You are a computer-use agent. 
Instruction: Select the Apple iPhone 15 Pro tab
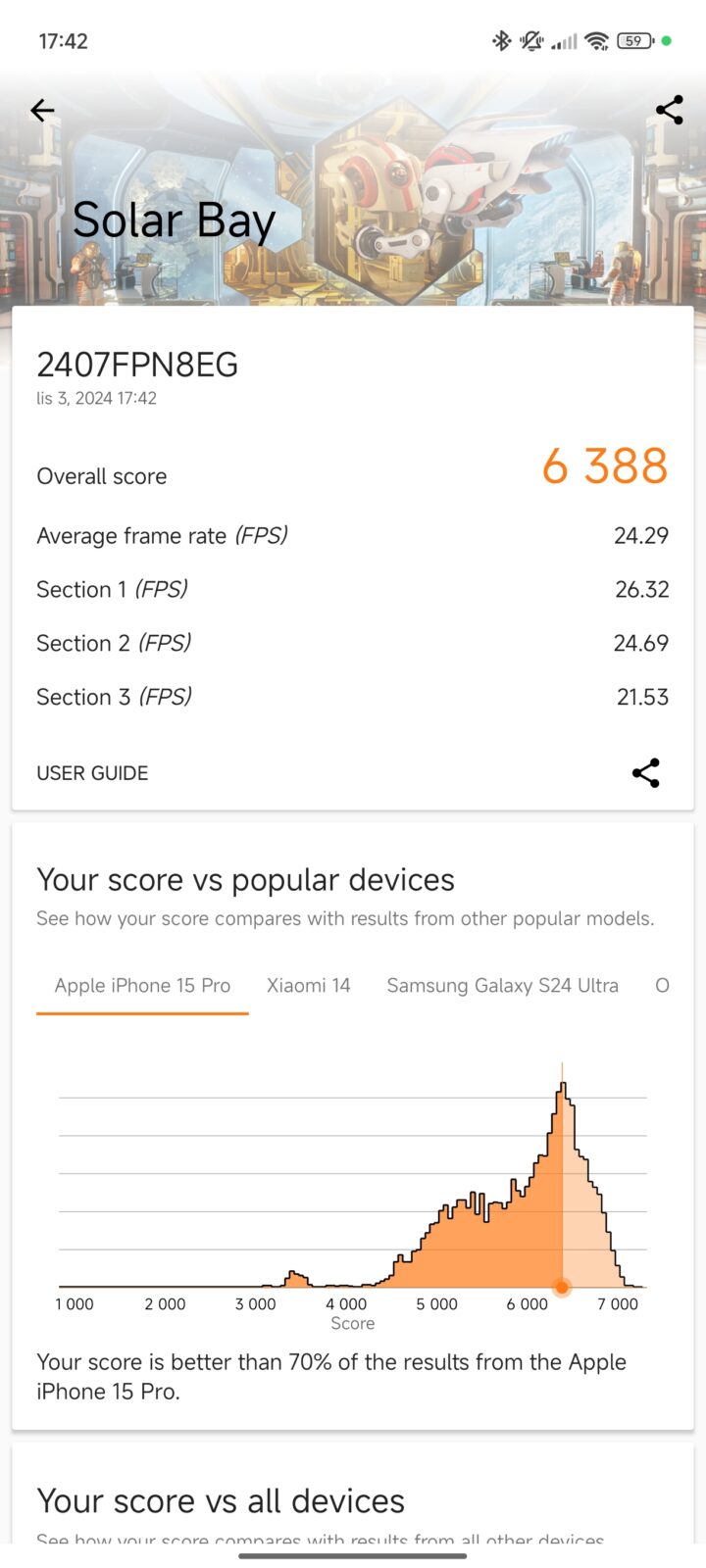[142, 986]
